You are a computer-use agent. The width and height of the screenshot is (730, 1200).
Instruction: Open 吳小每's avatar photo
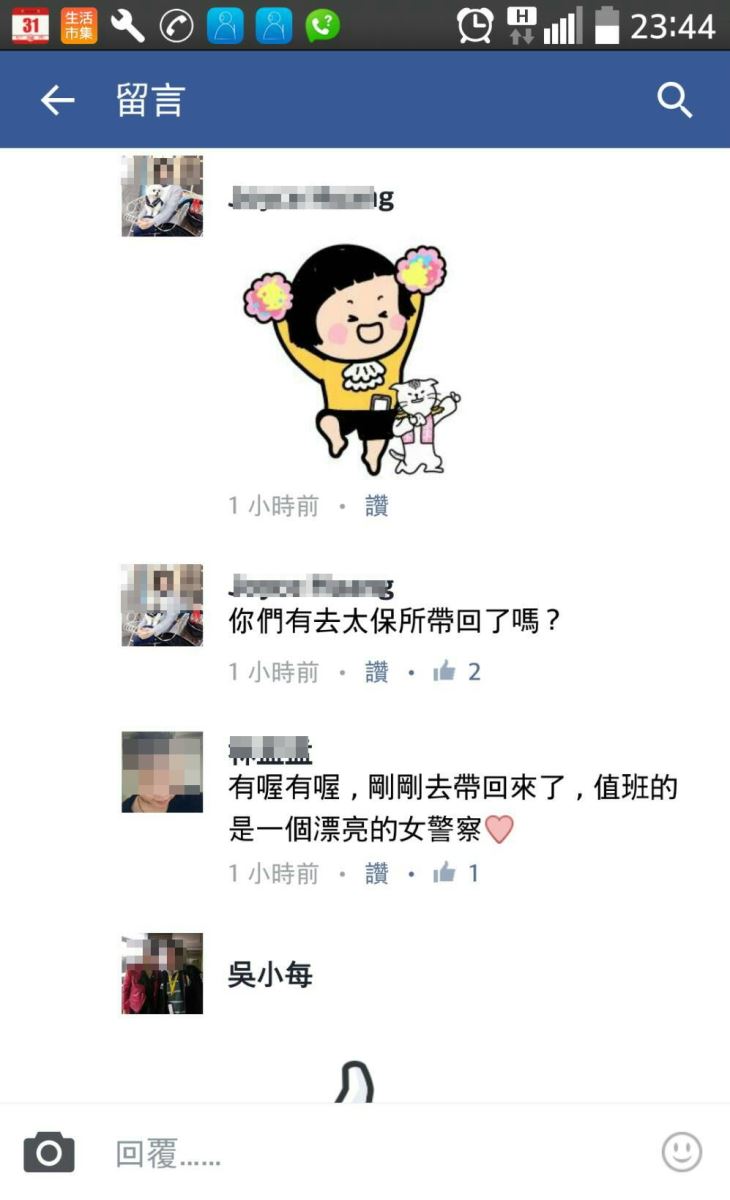(162, 974)
